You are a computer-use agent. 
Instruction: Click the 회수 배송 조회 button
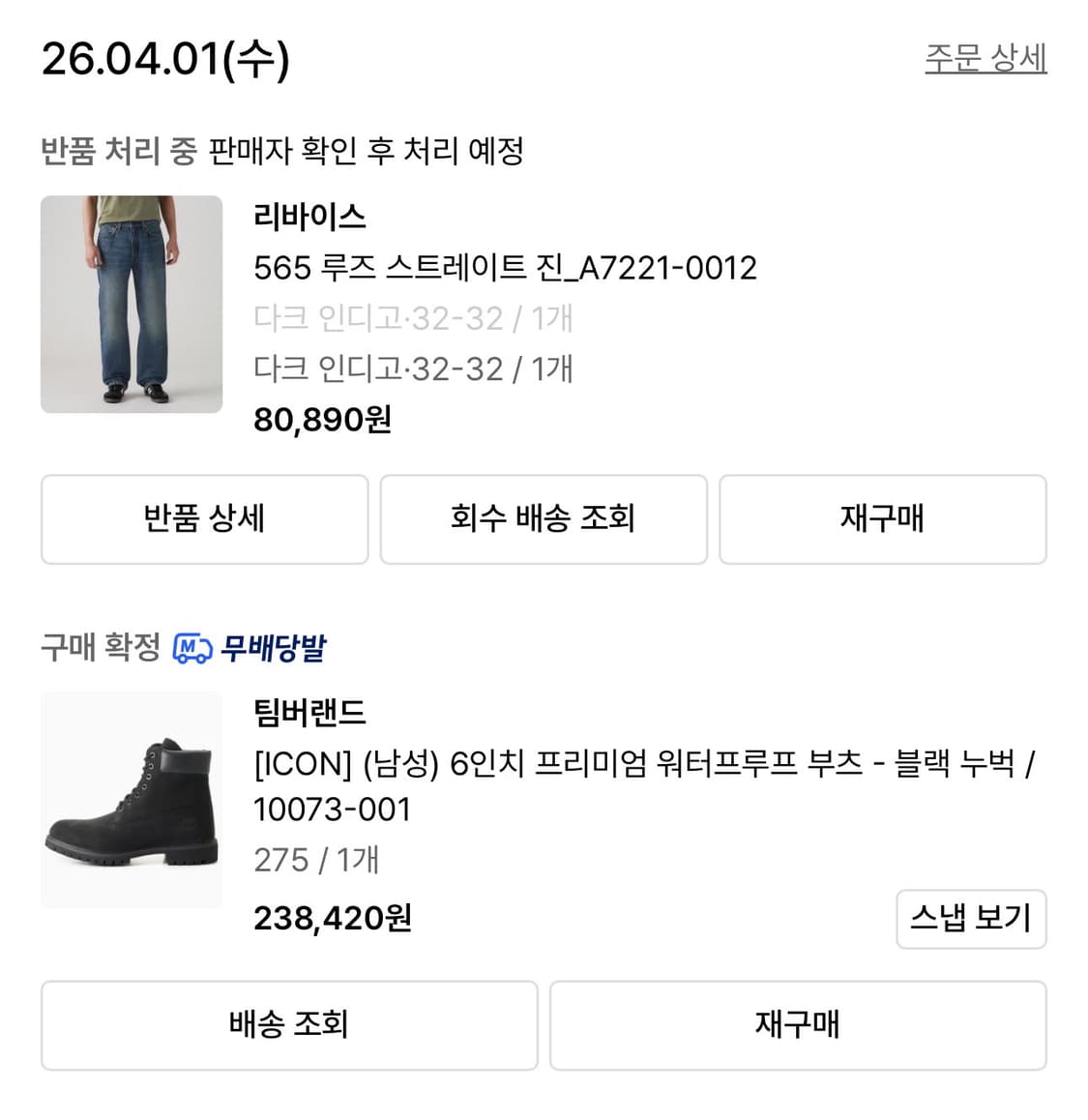click(544, 519)
